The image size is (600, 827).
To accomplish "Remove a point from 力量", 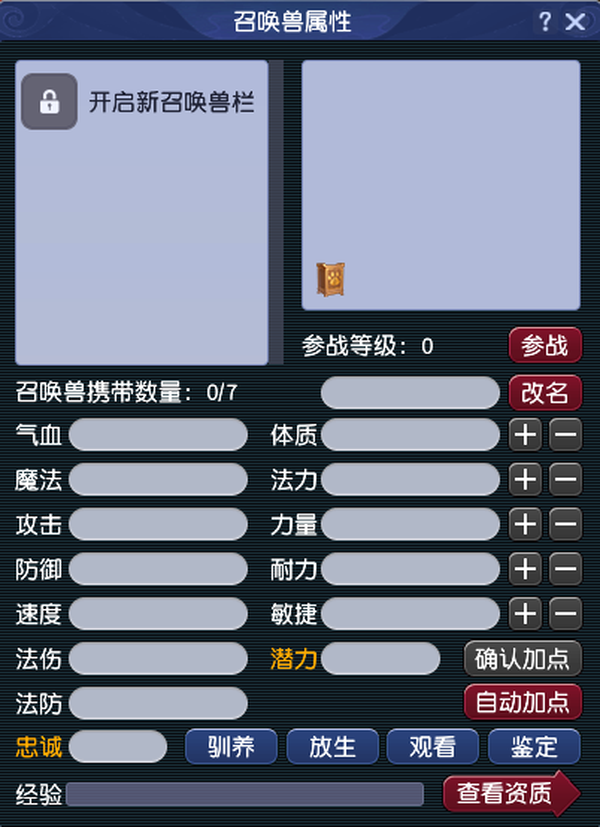I will pyautogui.click(x=565, y=523).
